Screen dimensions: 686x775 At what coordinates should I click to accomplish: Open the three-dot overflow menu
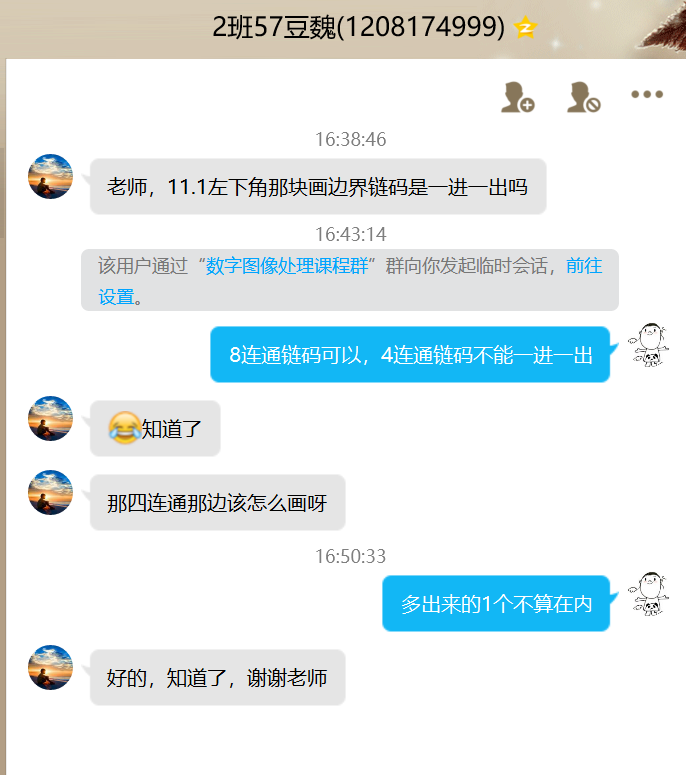[x=647, y=95]
